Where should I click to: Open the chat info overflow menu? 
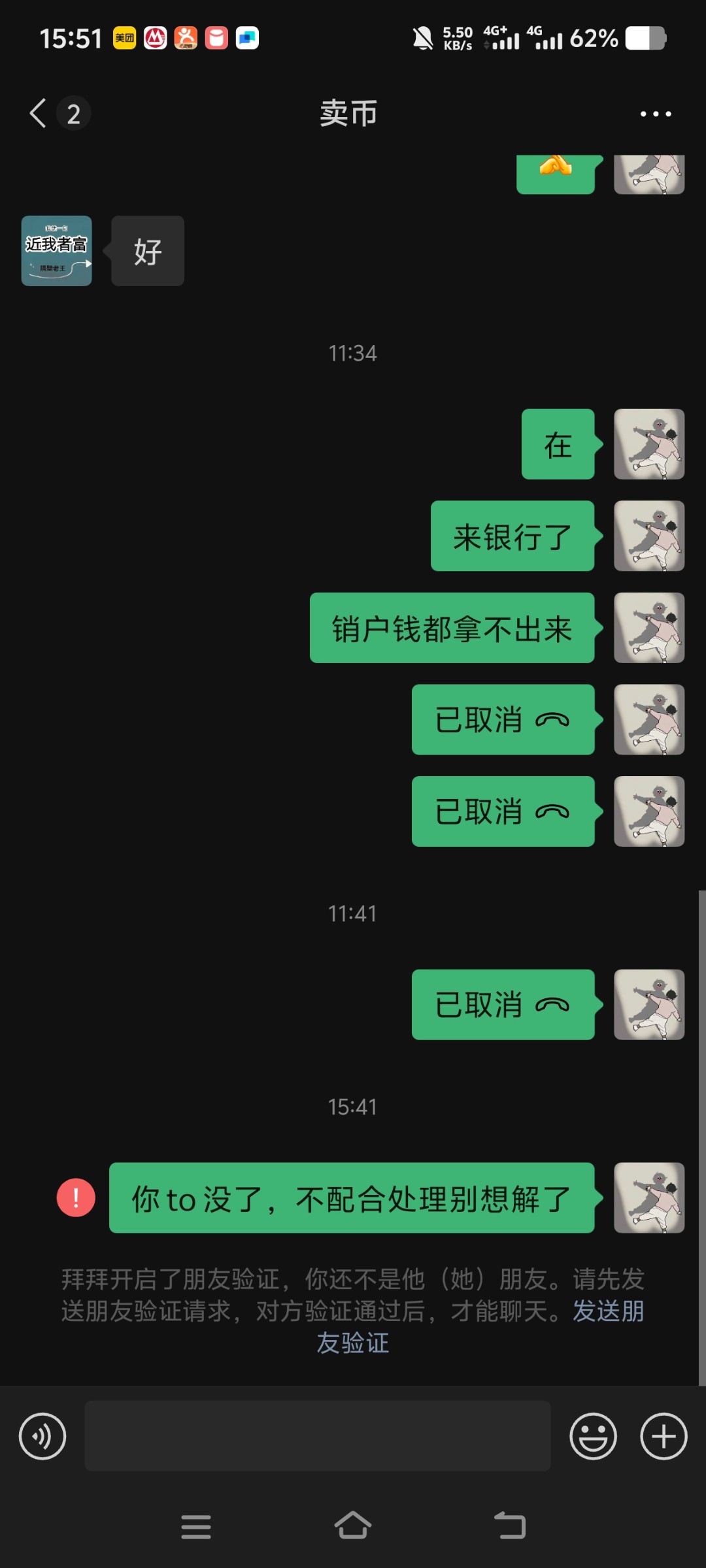click(655, 114)
